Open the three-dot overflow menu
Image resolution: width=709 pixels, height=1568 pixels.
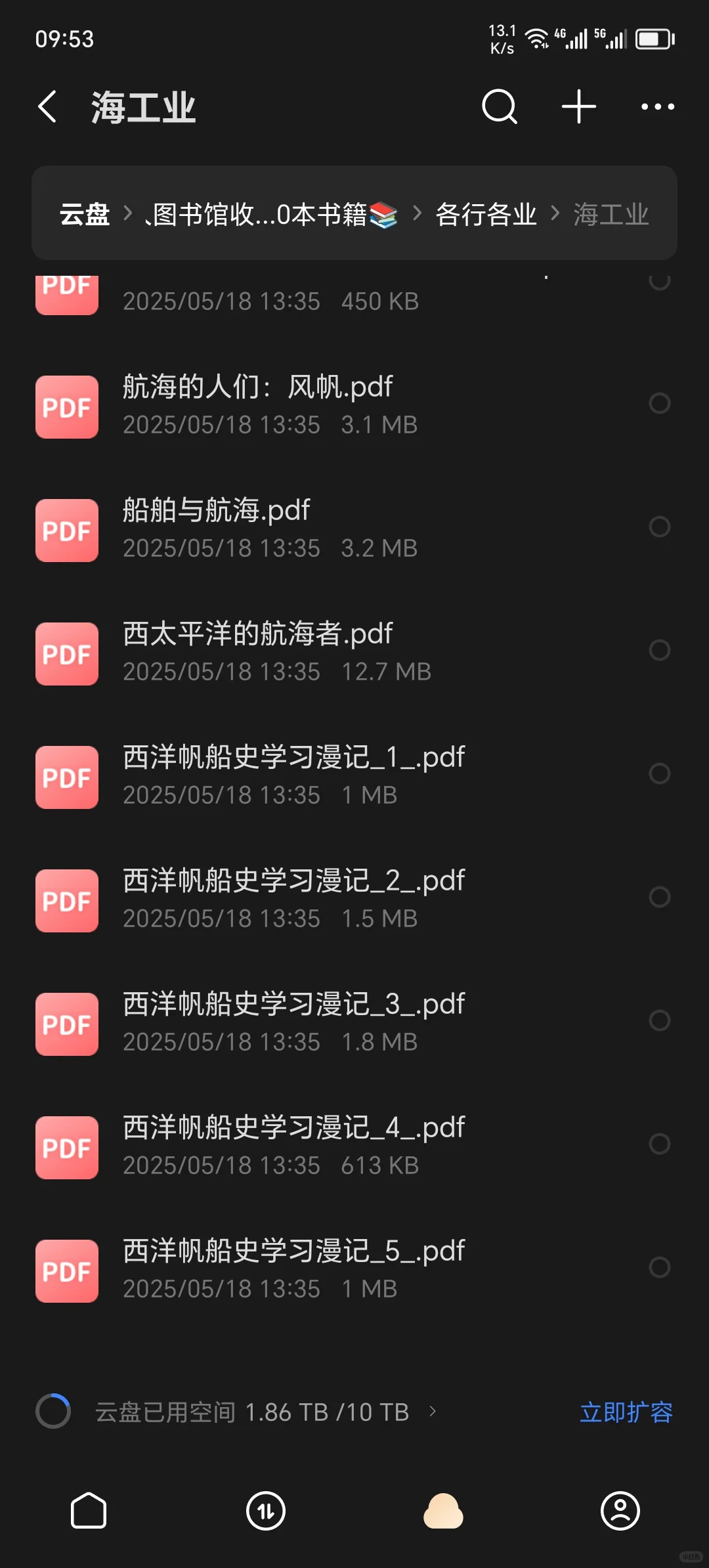point(658,106)
